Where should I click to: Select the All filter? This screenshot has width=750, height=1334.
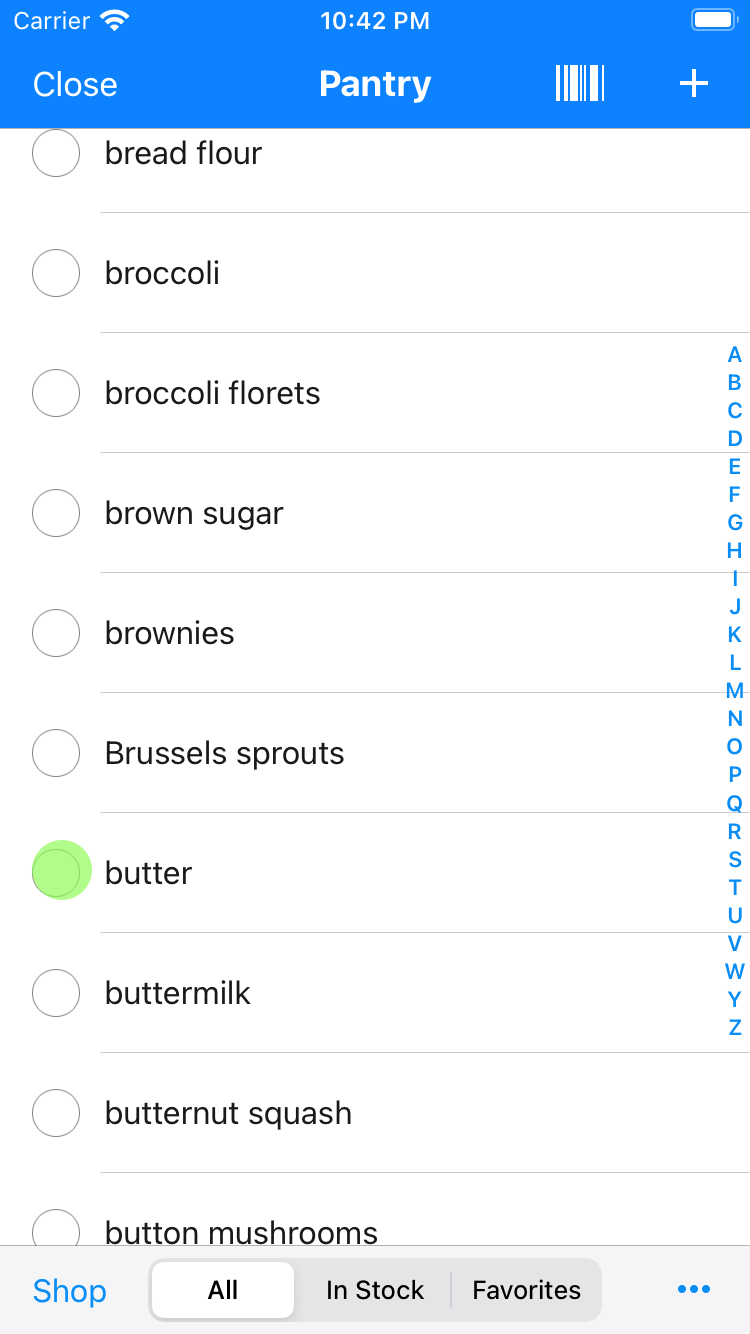(222, 1290)
